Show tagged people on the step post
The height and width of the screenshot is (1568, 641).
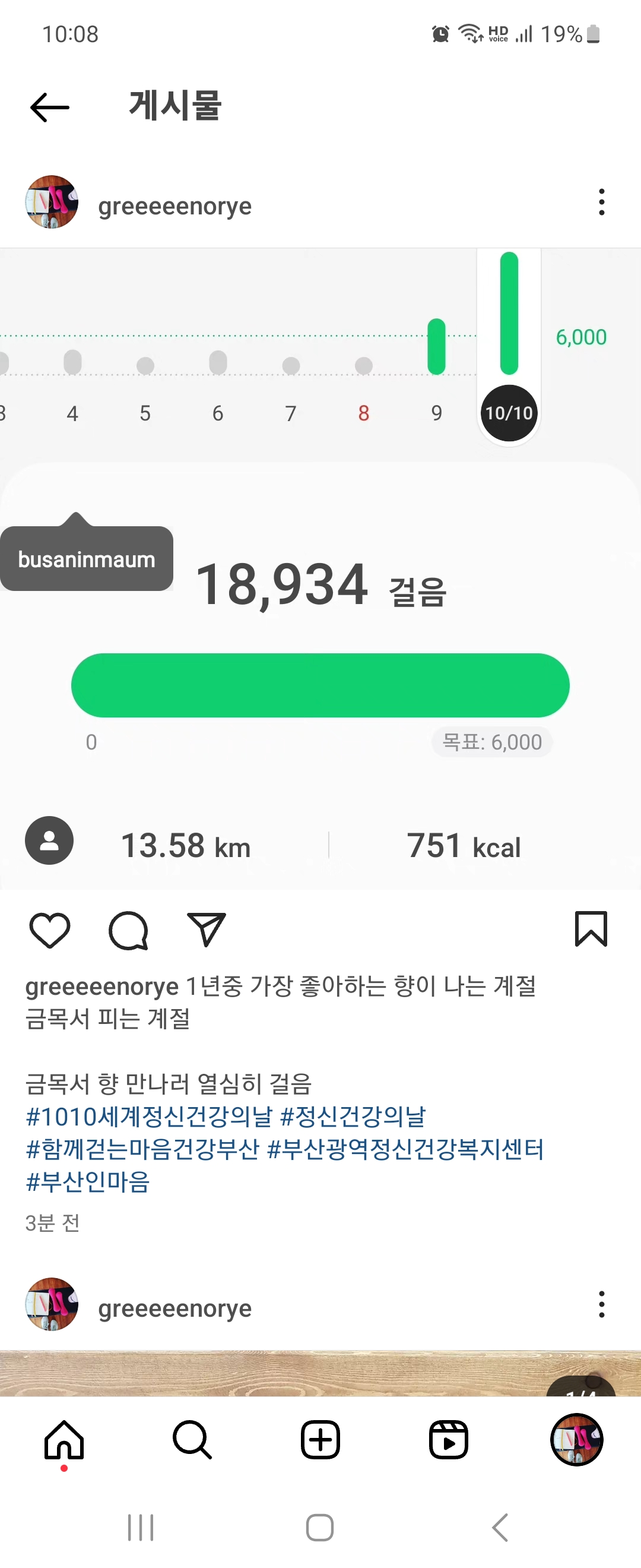[49, 840]
